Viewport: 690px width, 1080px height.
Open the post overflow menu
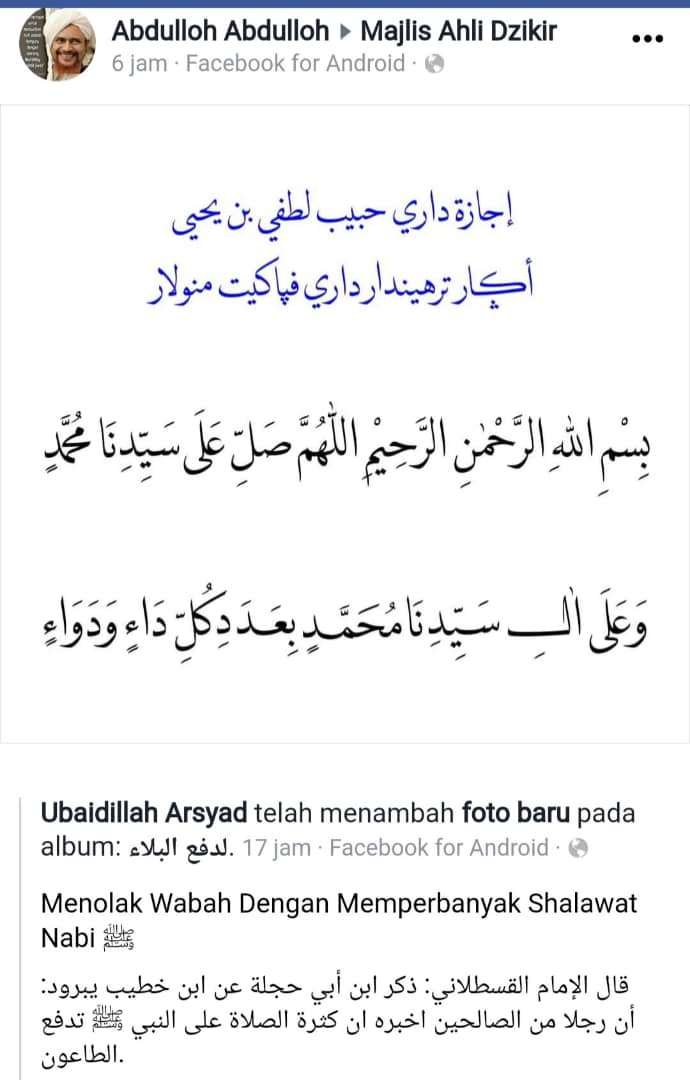click(648, 39)
